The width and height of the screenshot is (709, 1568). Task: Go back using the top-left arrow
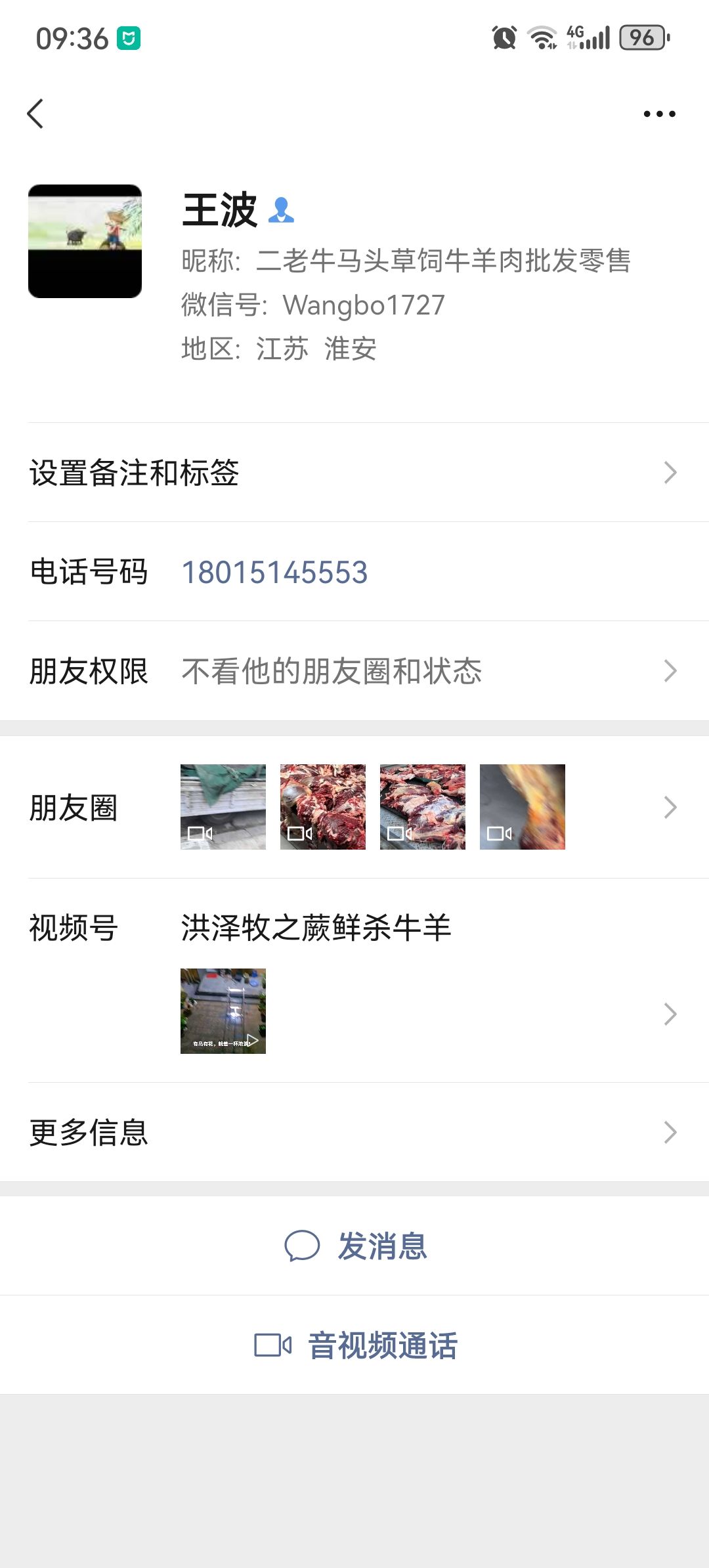pos(35,114)
